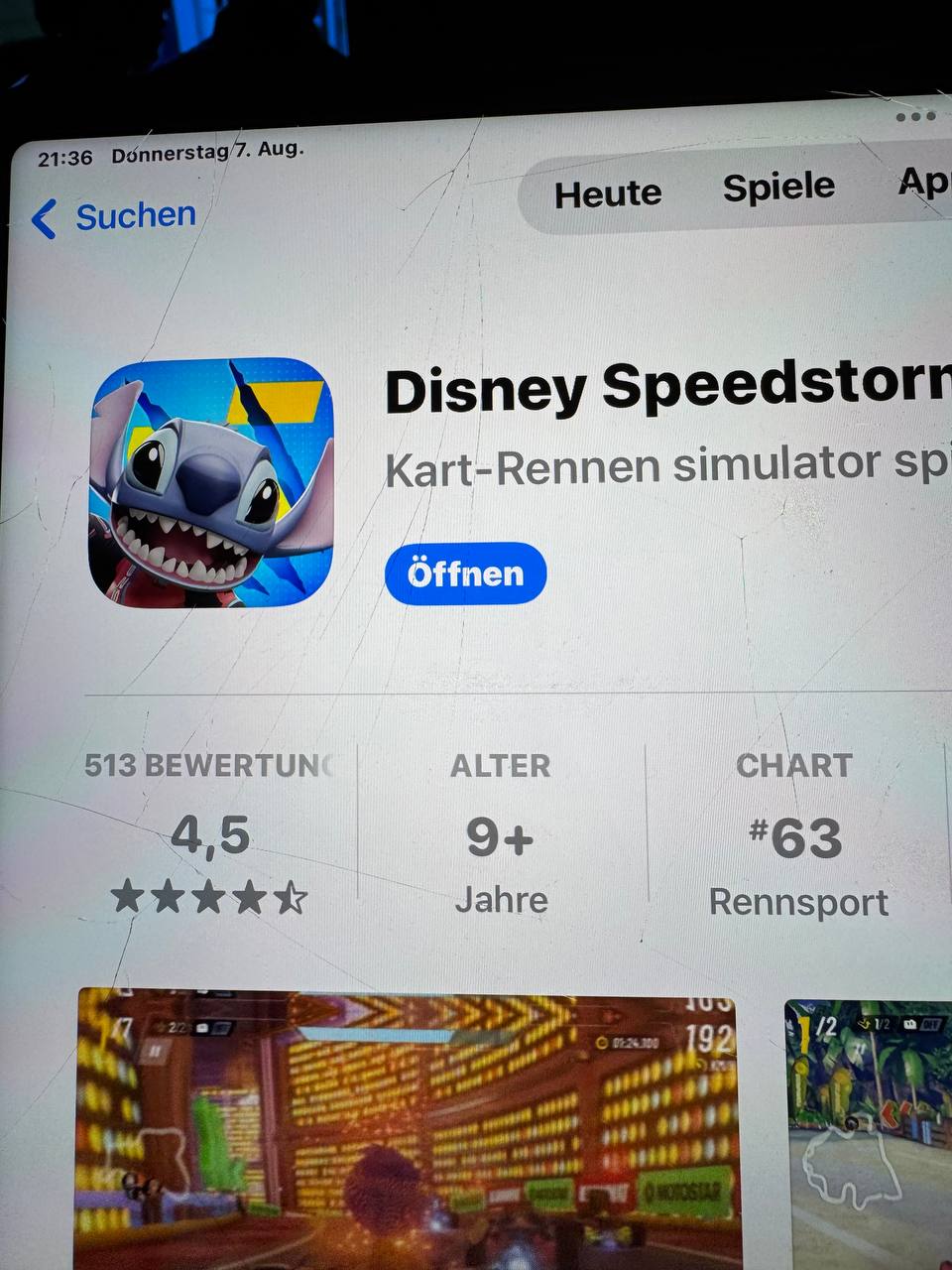Switch to the Heute tab
952x1270 pixels.
point(608,193)
